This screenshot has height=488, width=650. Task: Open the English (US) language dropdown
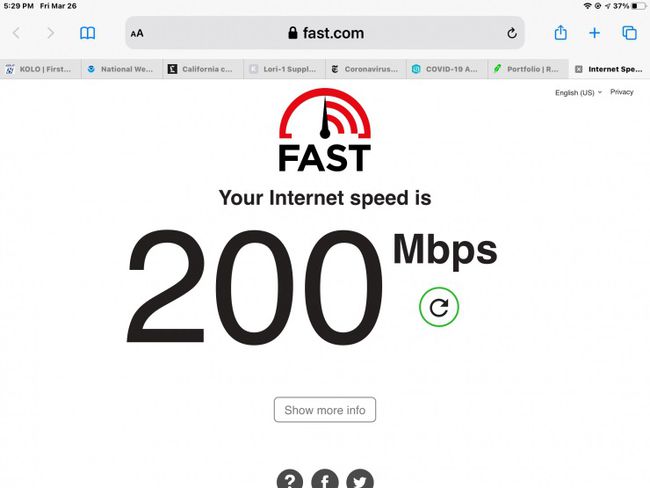[578, 92]
